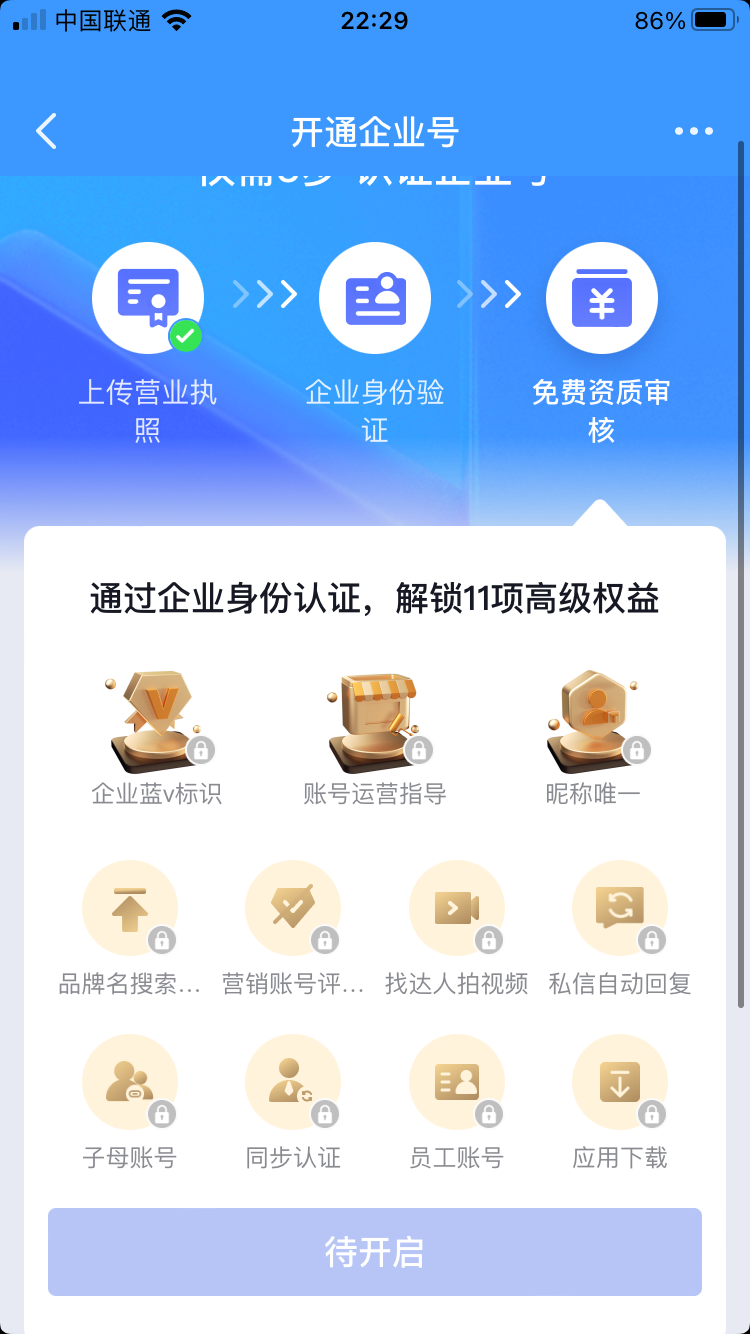750x1334 pixels.
Task: Select the 上传营业执照 step
Action: click(148, 298)
